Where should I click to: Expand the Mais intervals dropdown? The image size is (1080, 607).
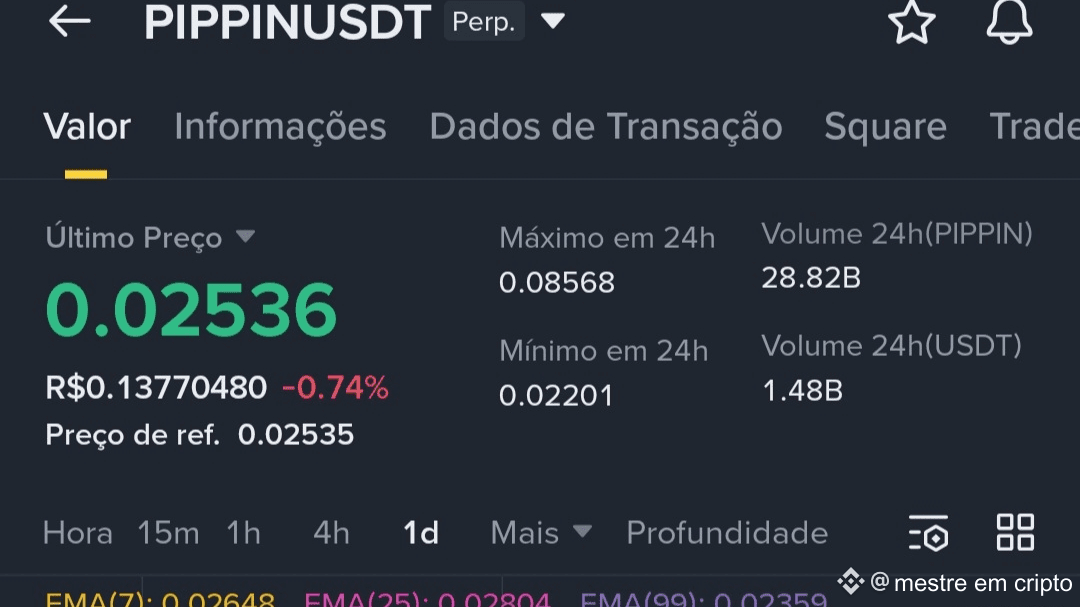(541, 533)
